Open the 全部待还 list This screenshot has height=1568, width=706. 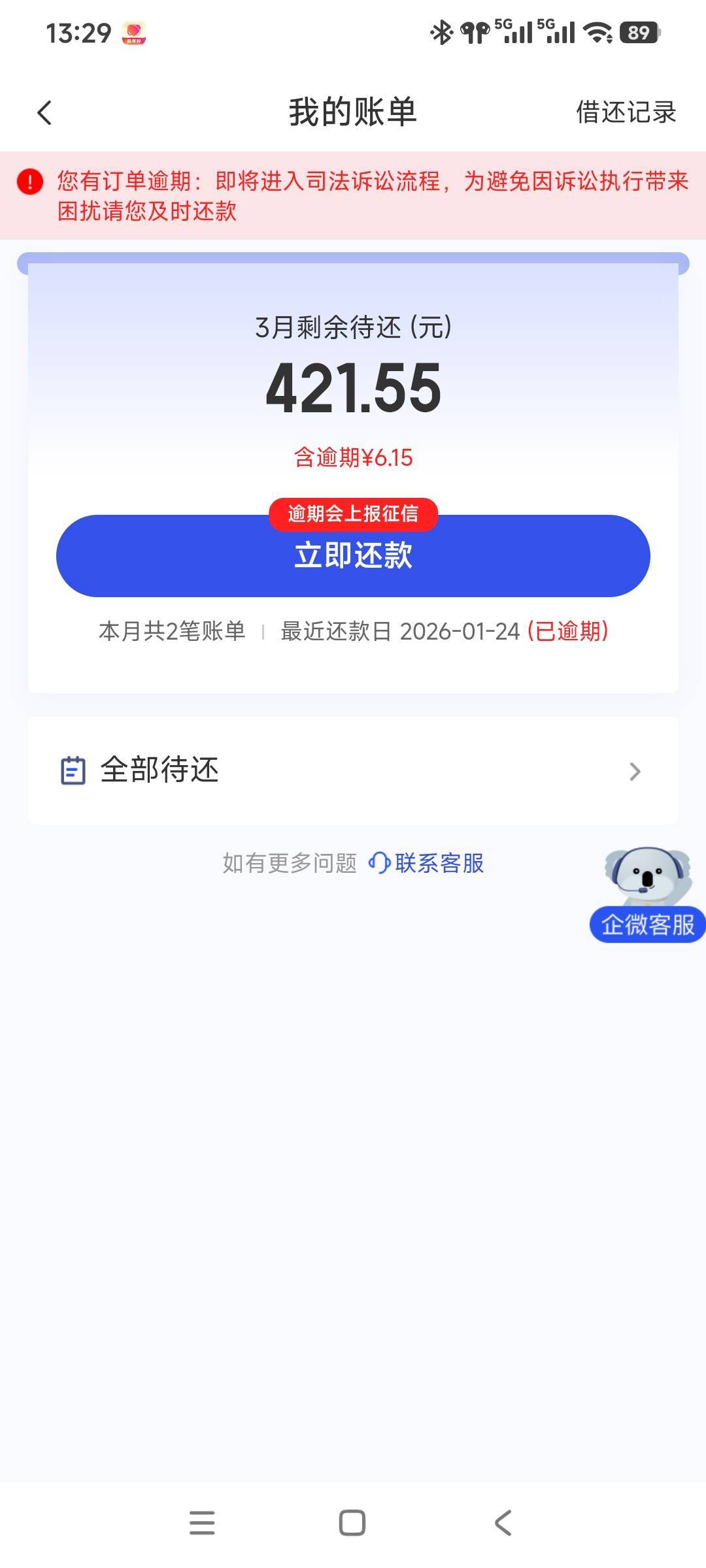coord(353,770)
